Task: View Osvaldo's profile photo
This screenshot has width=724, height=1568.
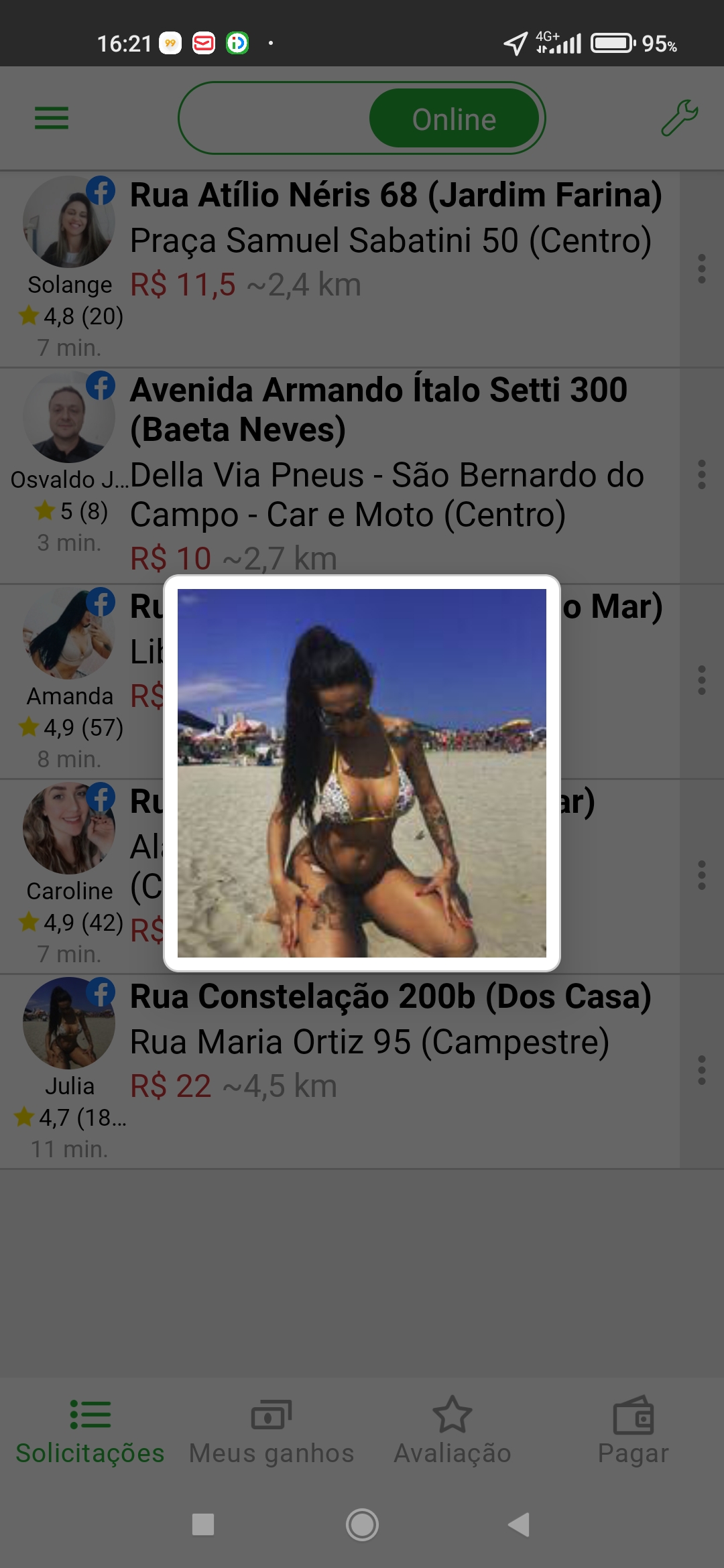Action: coord(68,417)
